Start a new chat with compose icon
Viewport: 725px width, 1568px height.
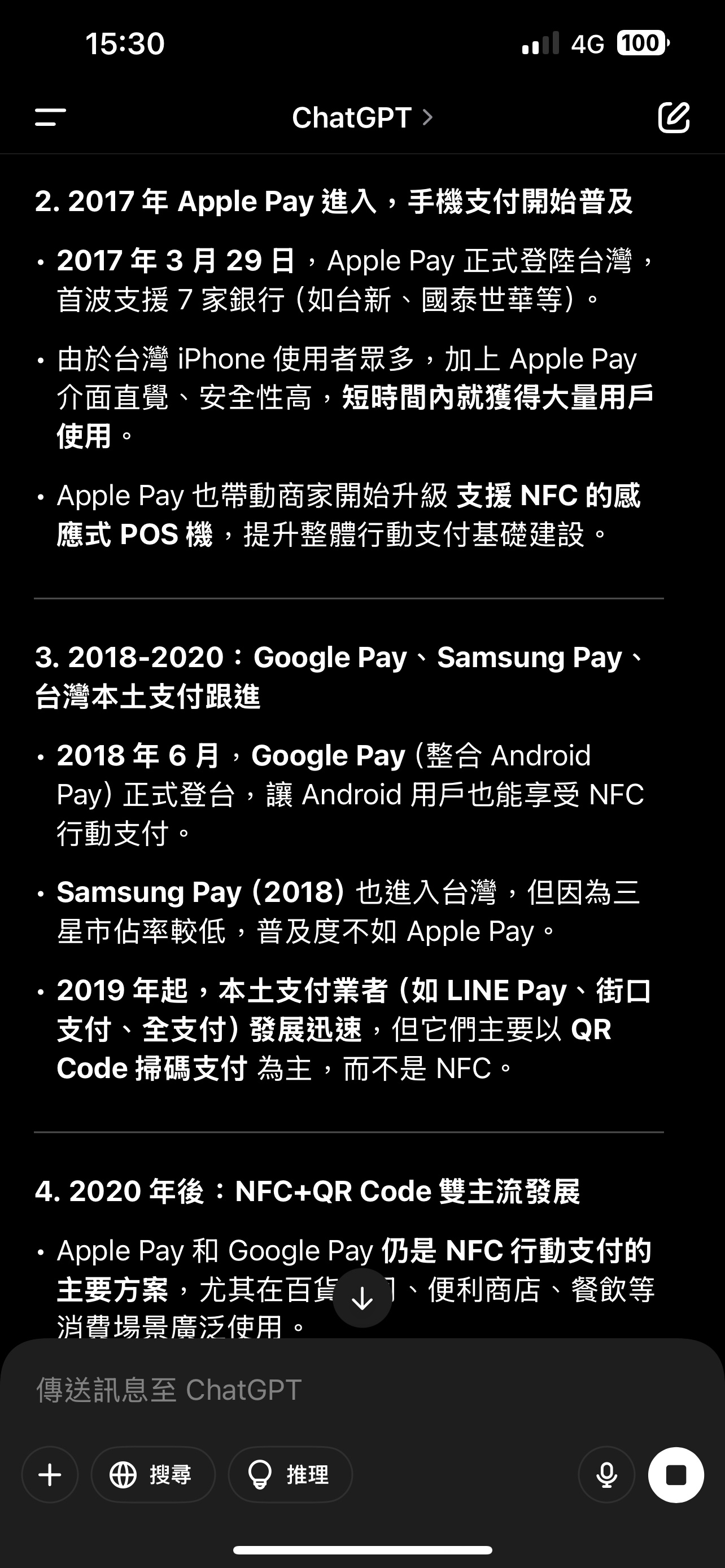(x=674, y=117)
